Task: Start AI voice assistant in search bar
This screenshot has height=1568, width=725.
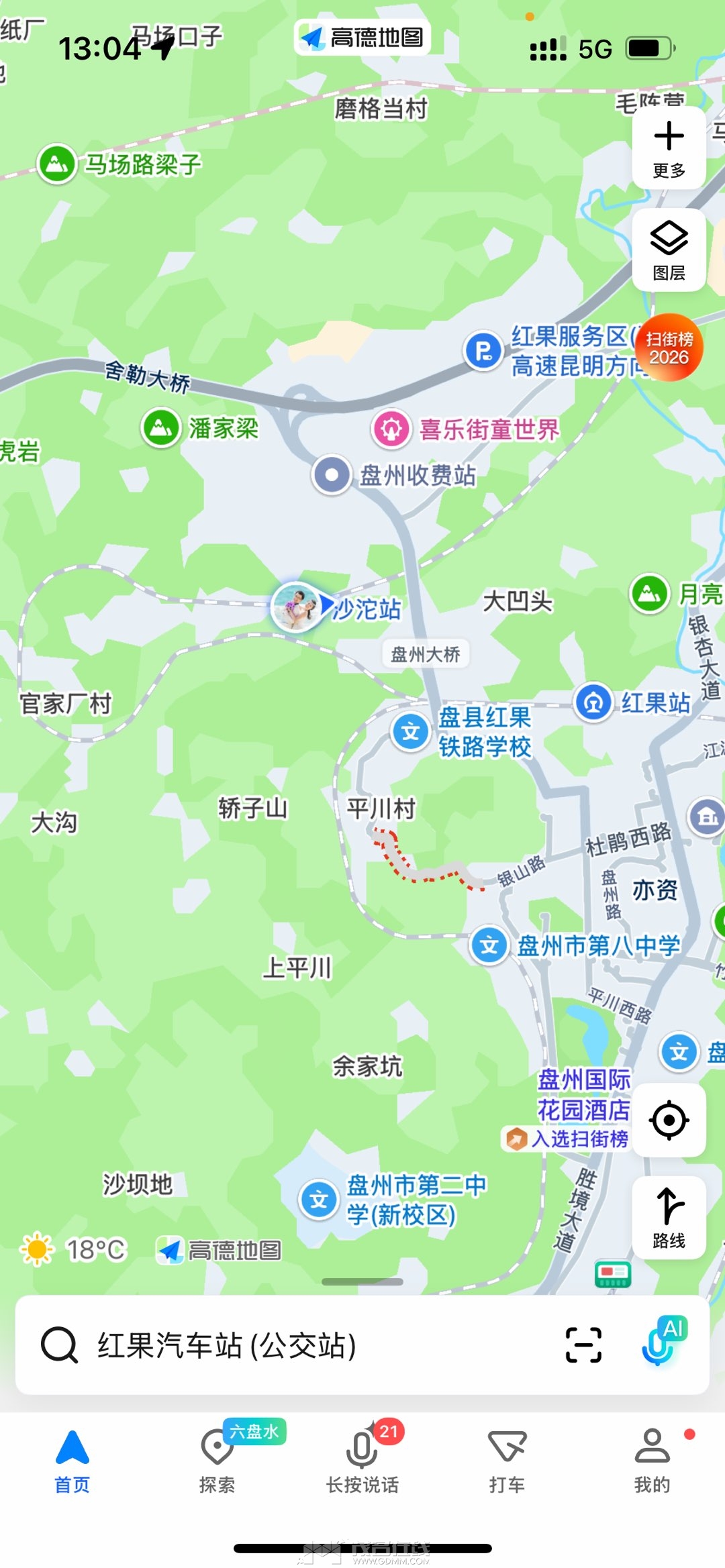Action: point(661,1344)
